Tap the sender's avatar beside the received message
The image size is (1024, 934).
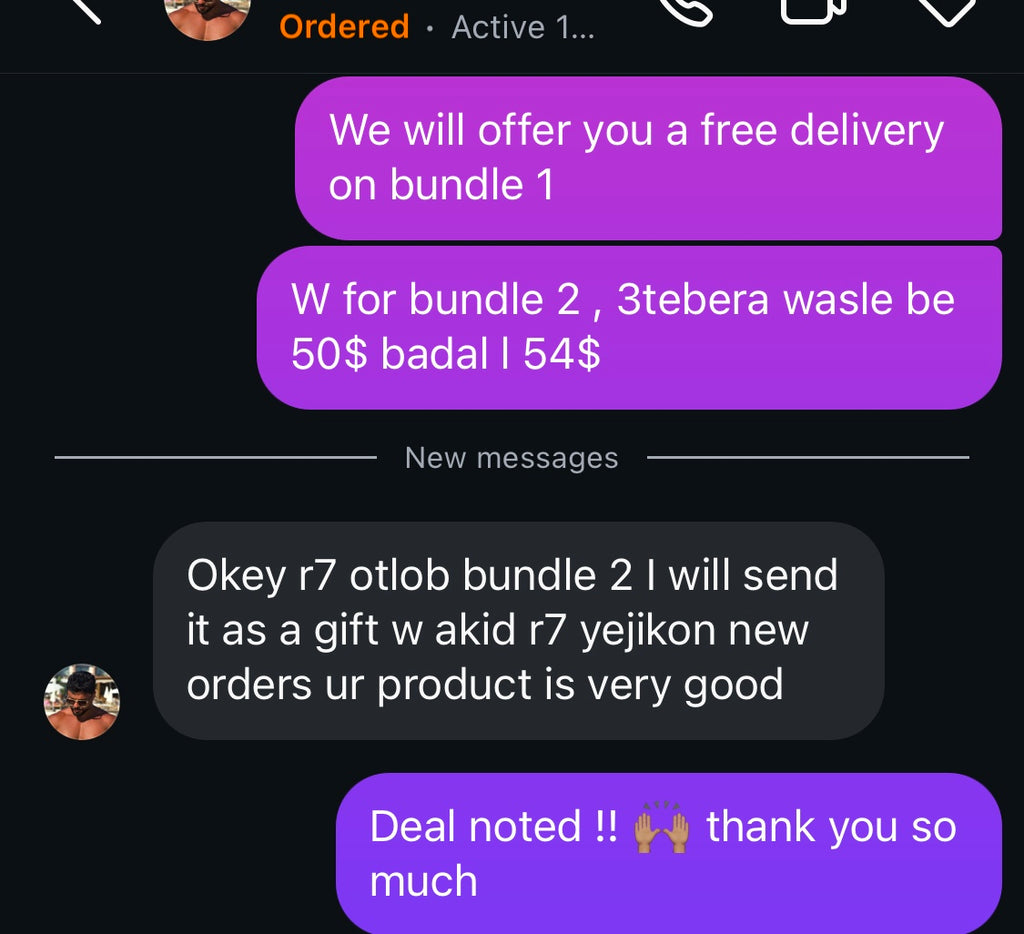coord(82,701)
